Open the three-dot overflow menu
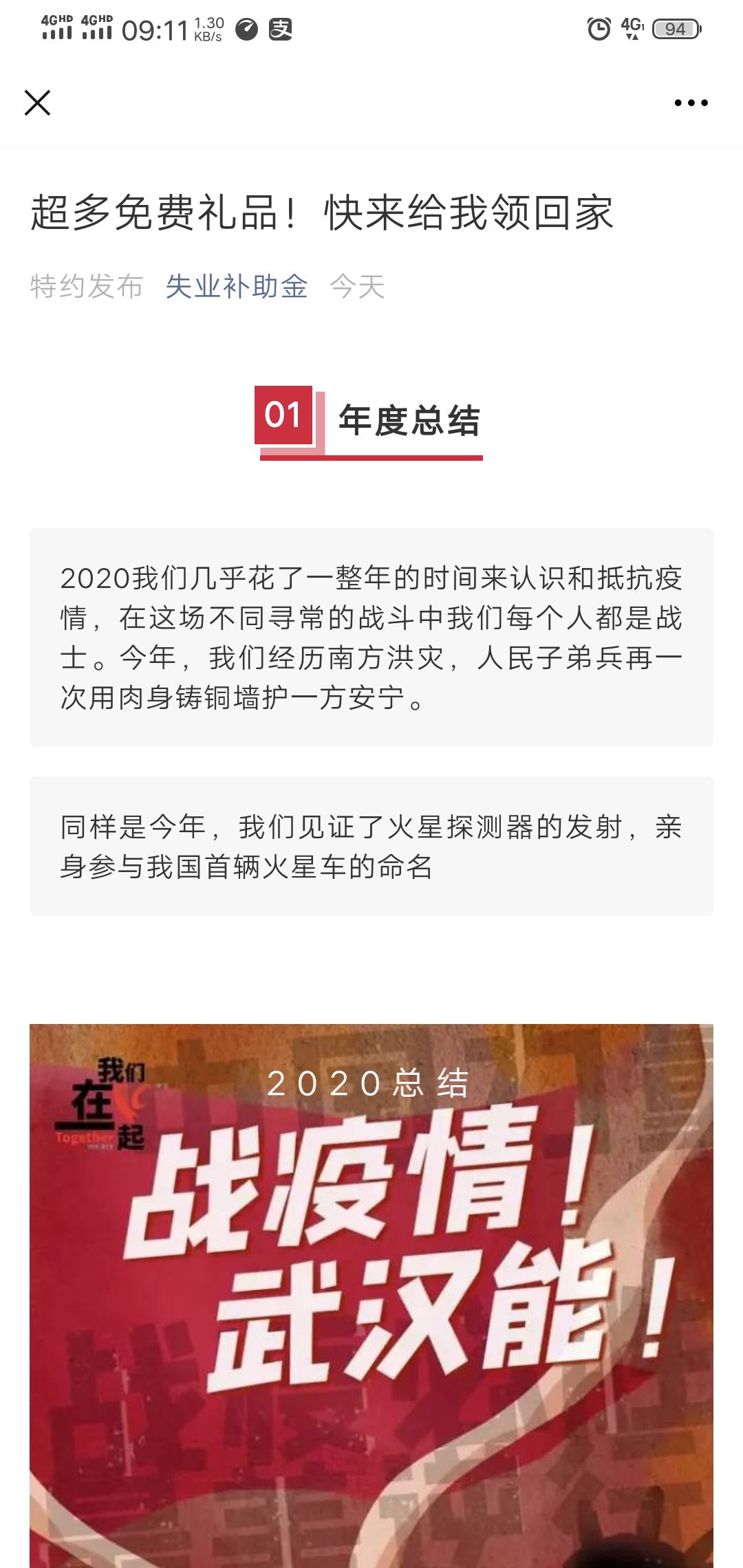This screenshot has height=1568, width=743. (691, 103)
